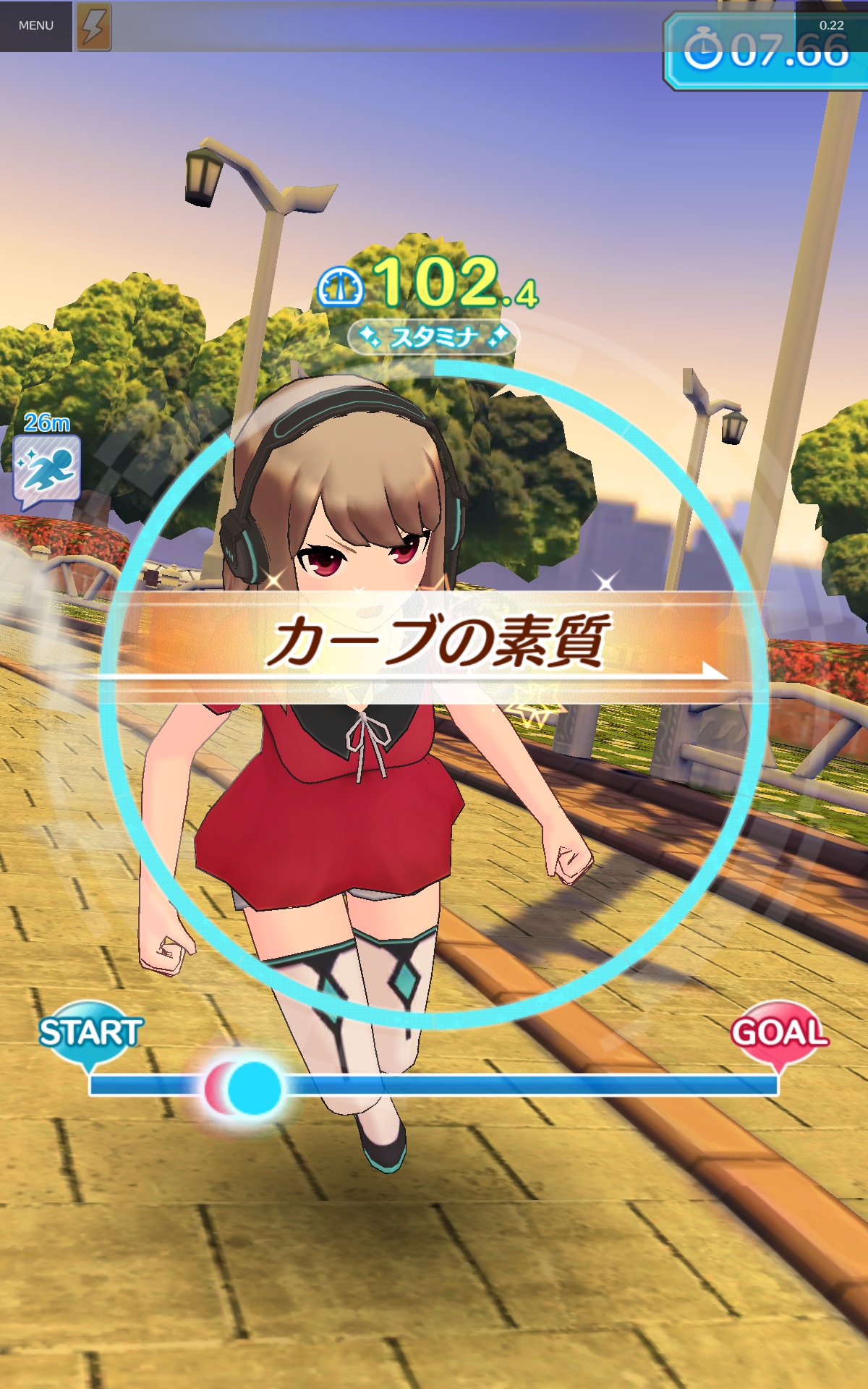
Task: Tap the lightning bolt icon
Action: click(94, 27)
